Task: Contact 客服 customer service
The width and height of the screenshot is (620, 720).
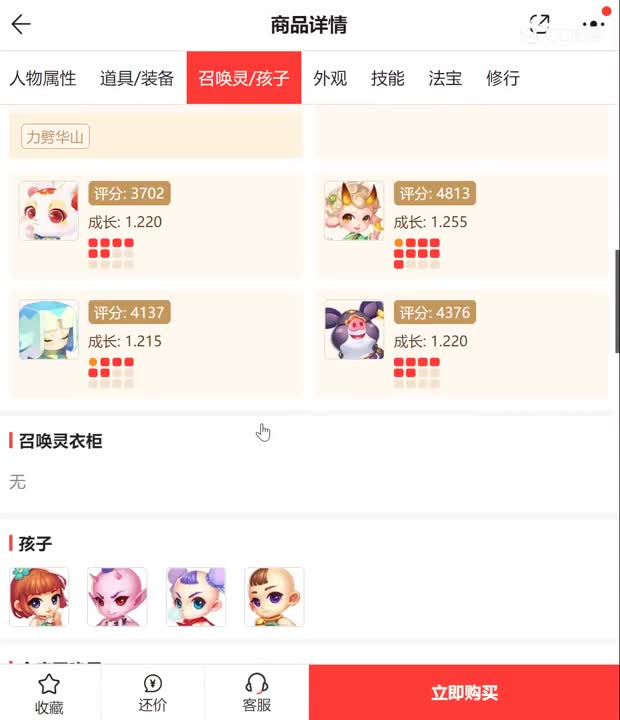Action: pos(257,693)
